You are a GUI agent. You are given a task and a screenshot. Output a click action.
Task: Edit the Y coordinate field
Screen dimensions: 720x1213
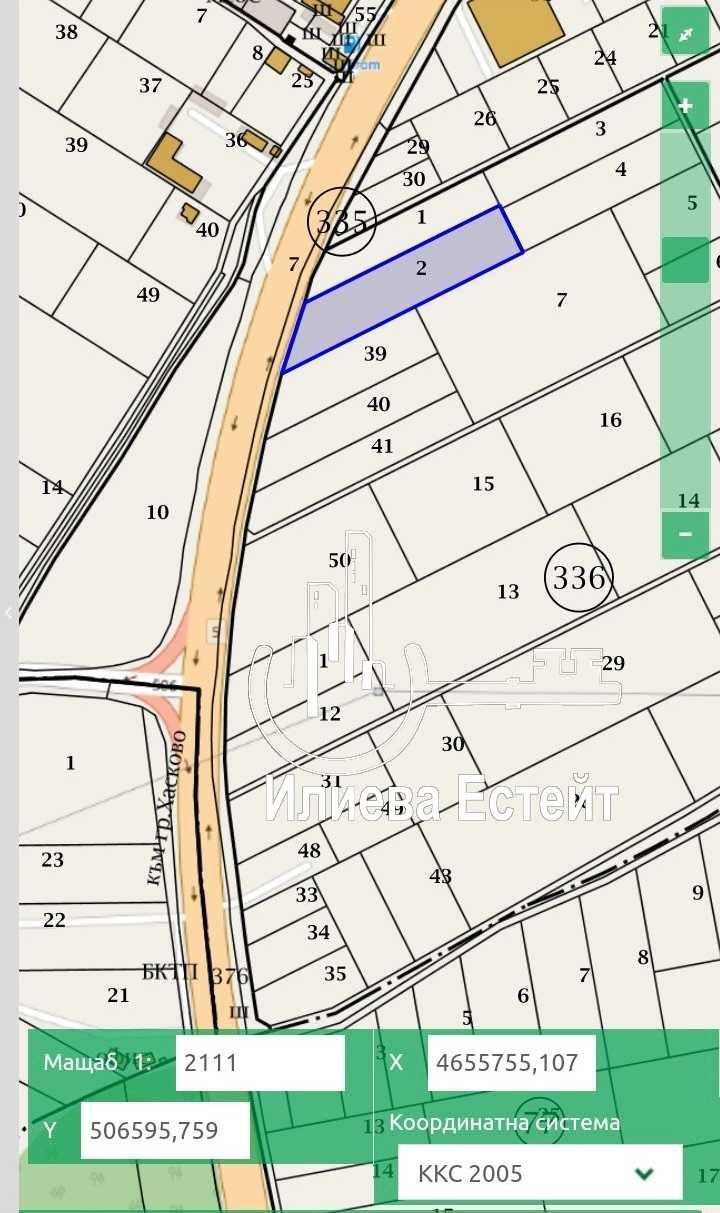(165, 1131)
